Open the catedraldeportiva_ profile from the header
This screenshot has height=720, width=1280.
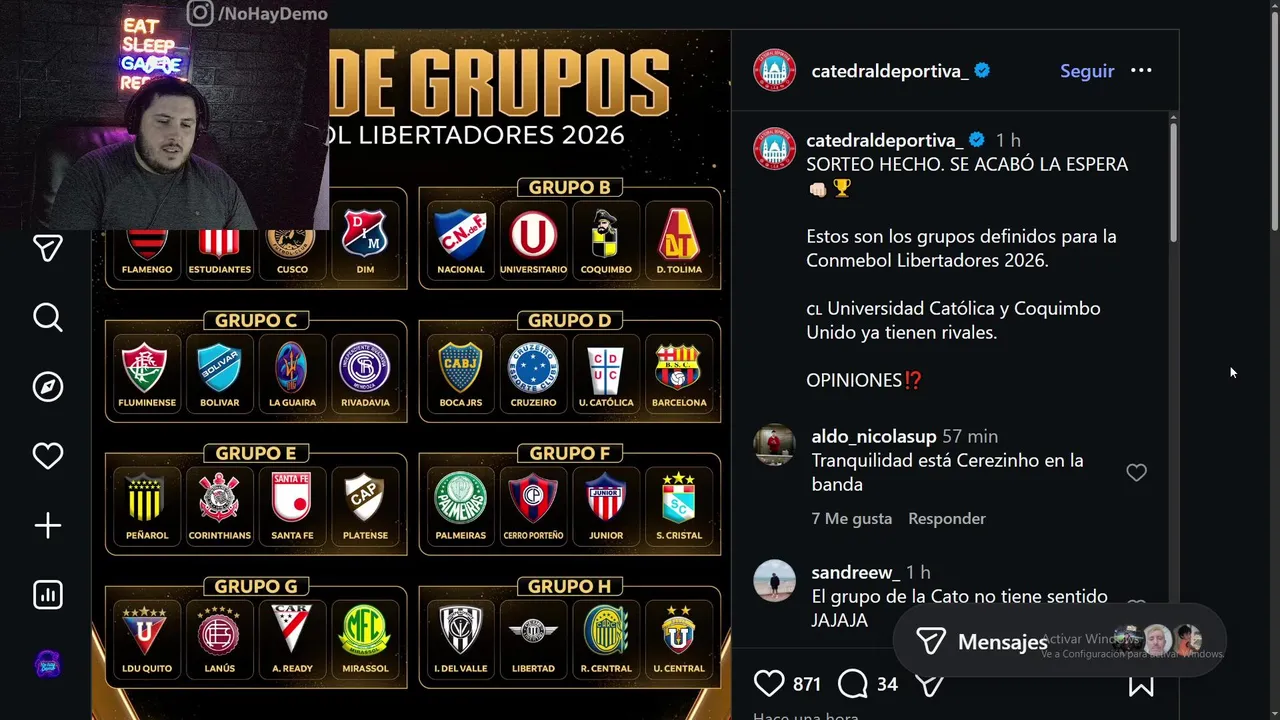tap(889, 71)
